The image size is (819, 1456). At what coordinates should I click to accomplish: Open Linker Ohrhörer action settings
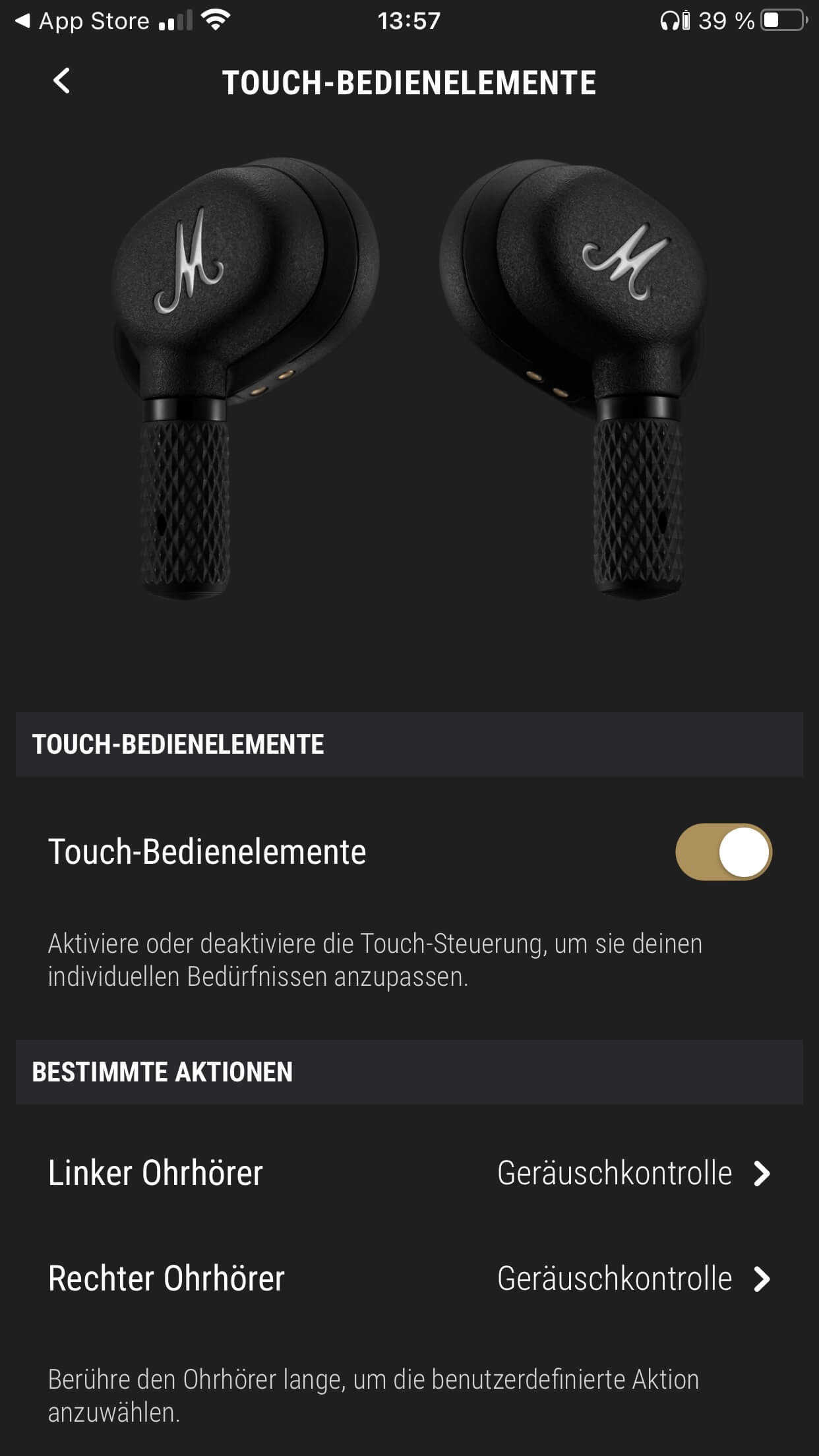point(409,1173)
